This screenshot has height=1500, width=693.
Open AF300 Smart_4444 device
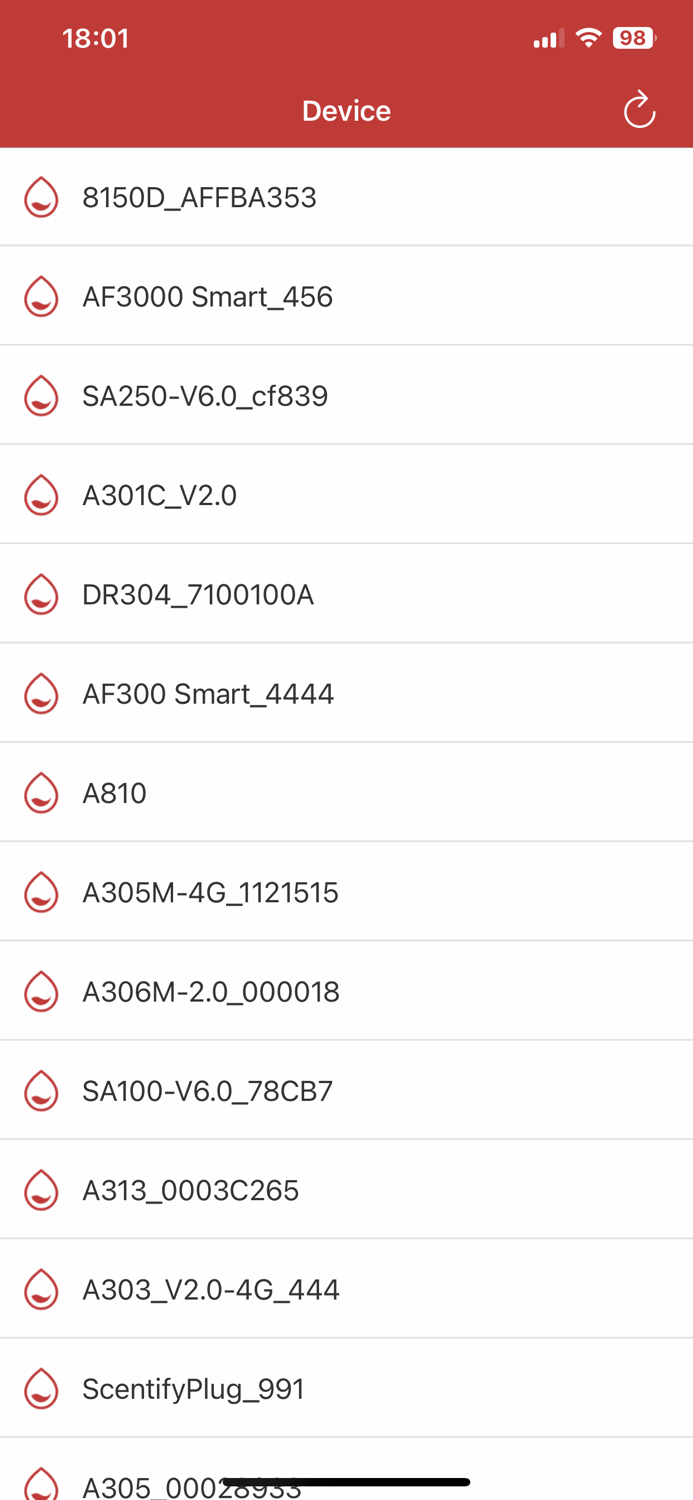coord(346,693)
